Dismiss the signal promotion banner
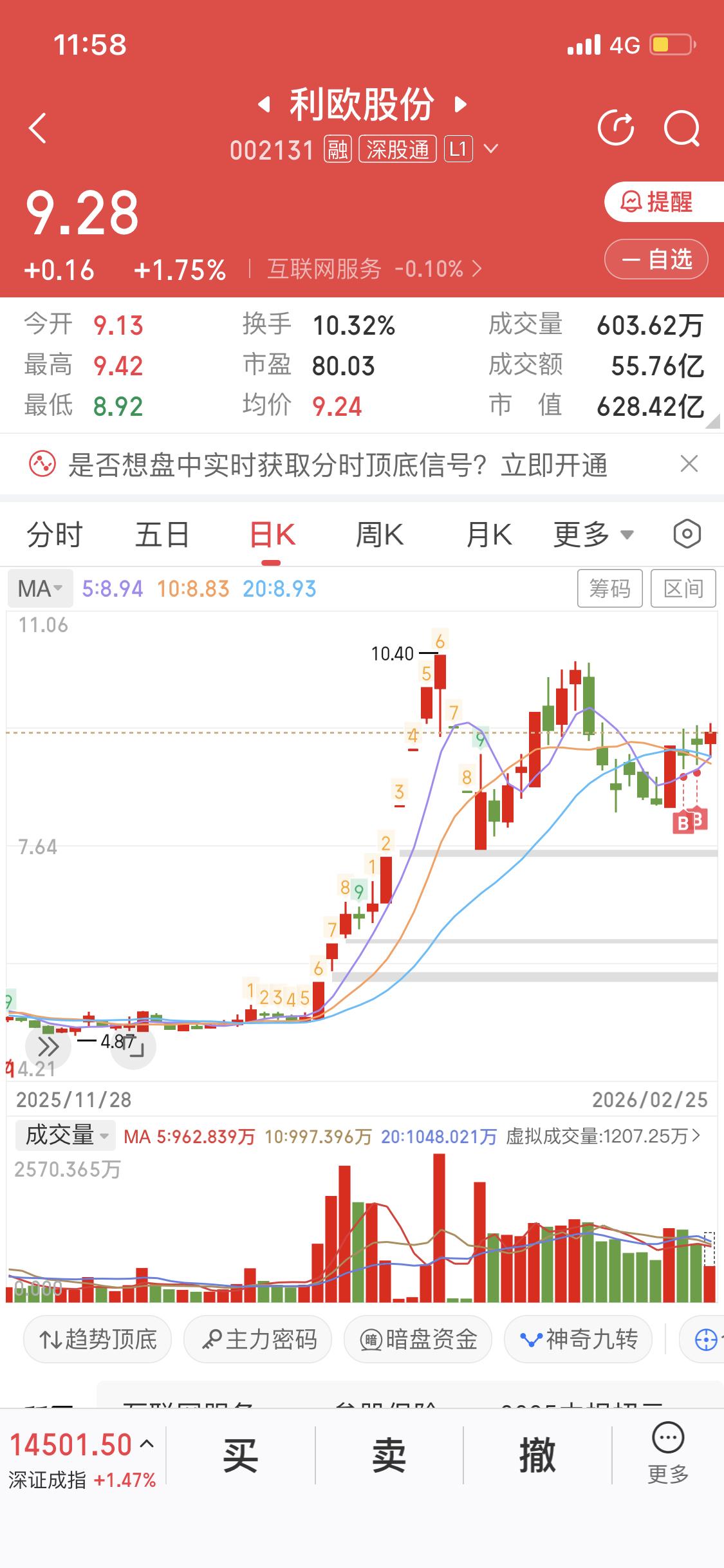Image resolution: width=724 pixels, height=1568 pixels. (689, 463)
